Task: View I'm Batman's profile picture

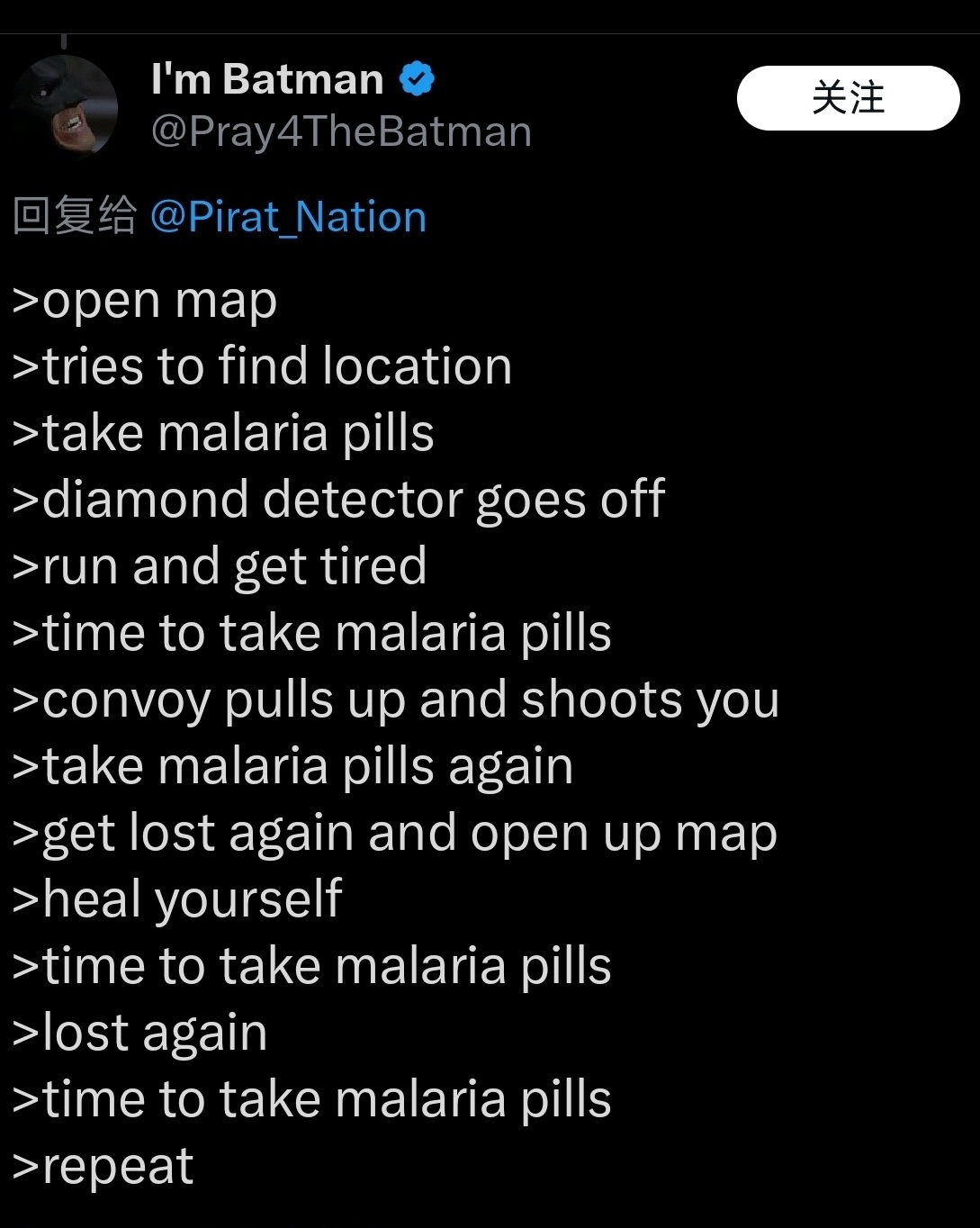Action: (65, 107)
